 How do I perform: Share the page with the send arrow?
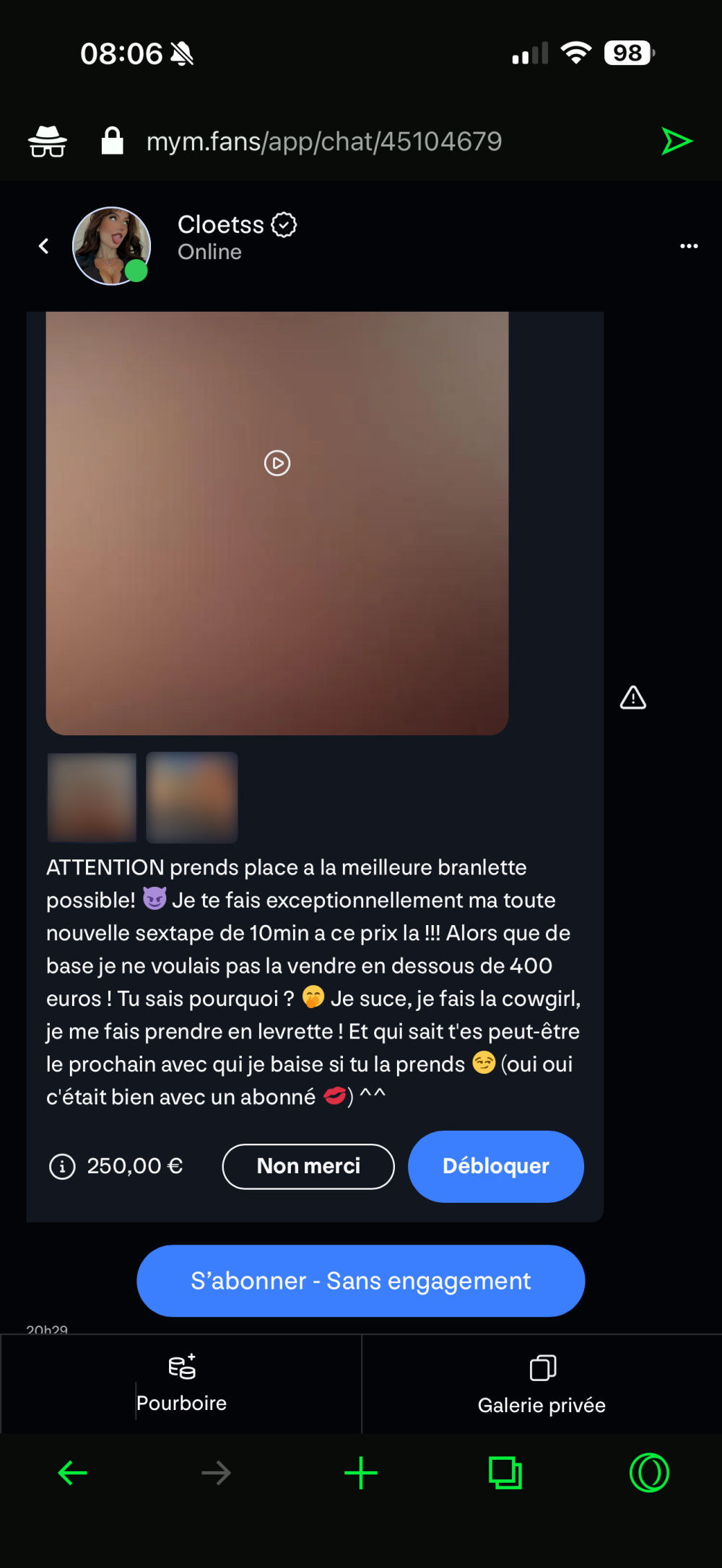[x=677, y=141]
